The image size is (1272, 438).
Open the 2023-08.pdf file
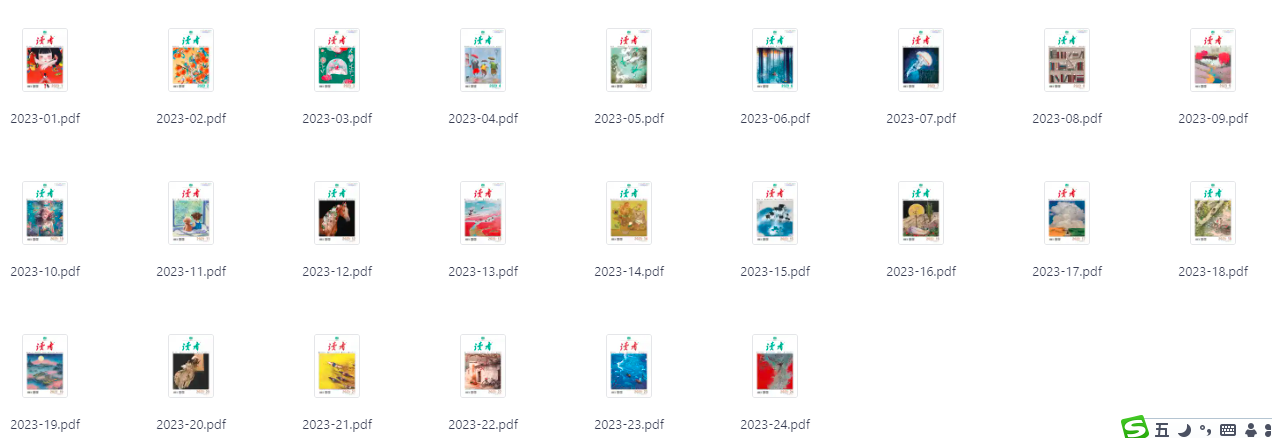coord(1067,61)
